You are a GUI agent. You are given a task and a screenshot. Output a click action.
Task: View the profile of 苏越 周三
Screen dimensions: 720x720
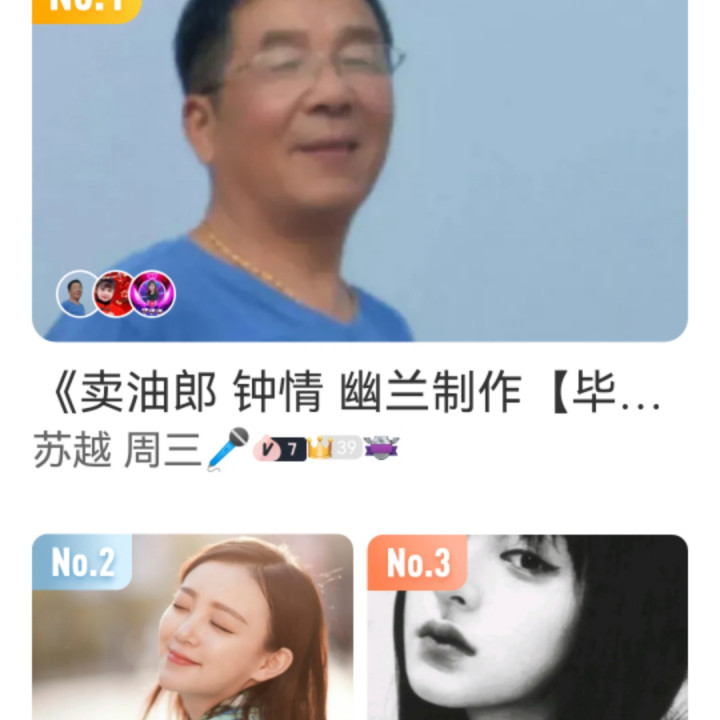pos(117,449)
